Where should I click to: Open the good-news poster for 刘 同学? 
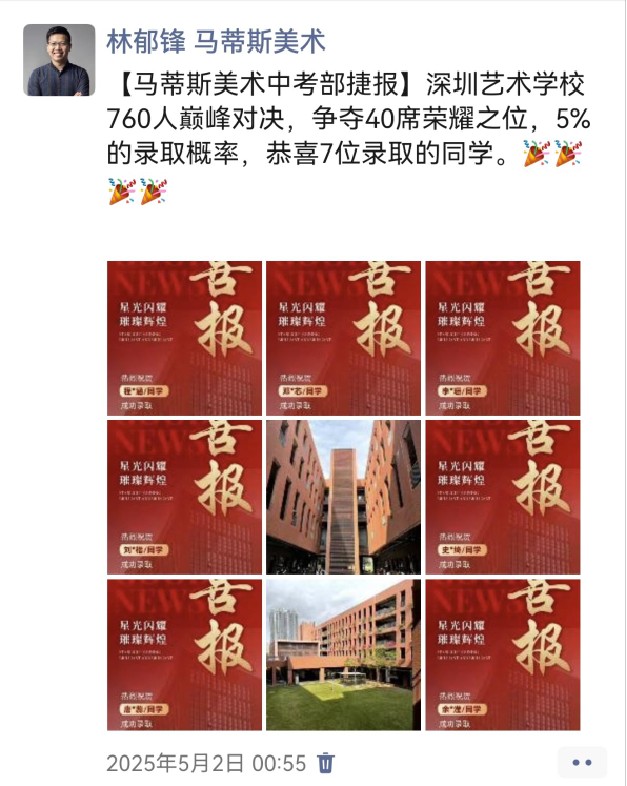pyautogui.click(x=184, y=496)
